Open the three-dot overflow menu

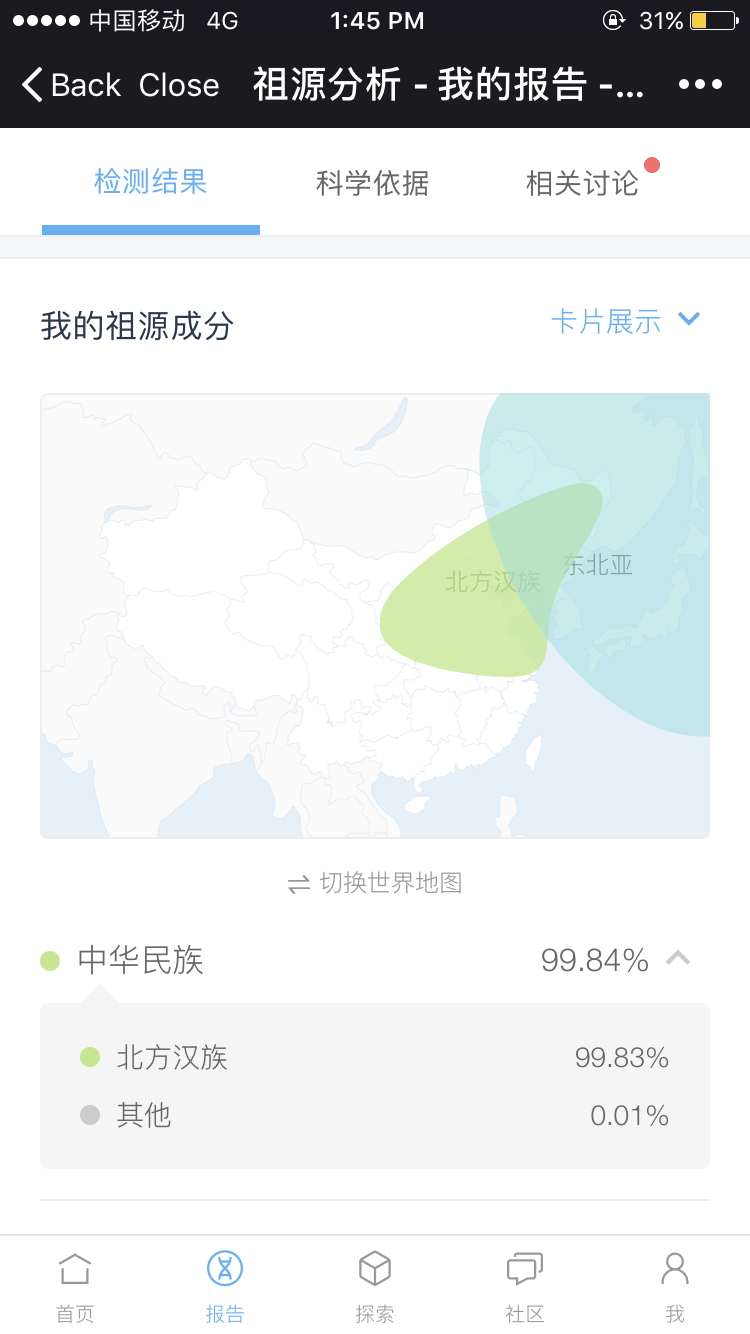700,85
